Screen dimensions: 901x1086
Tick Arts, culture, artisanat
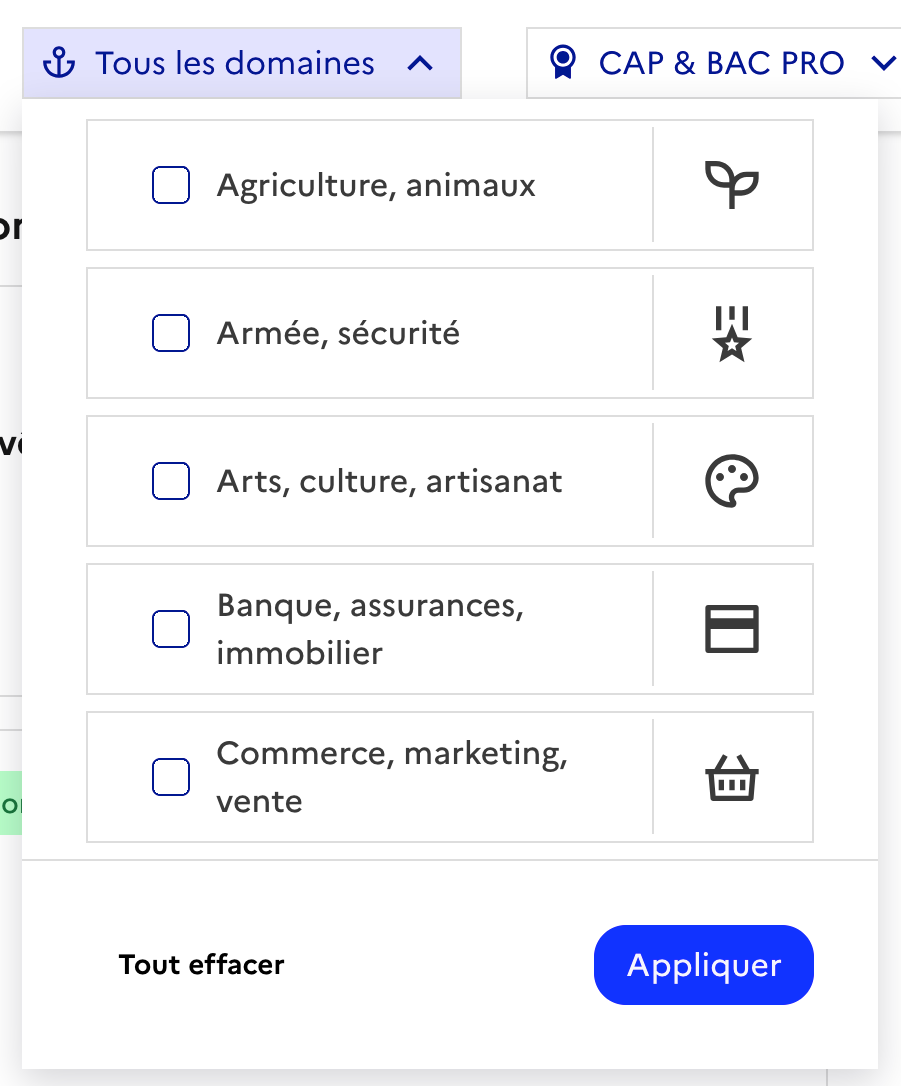tap(171, 481)
